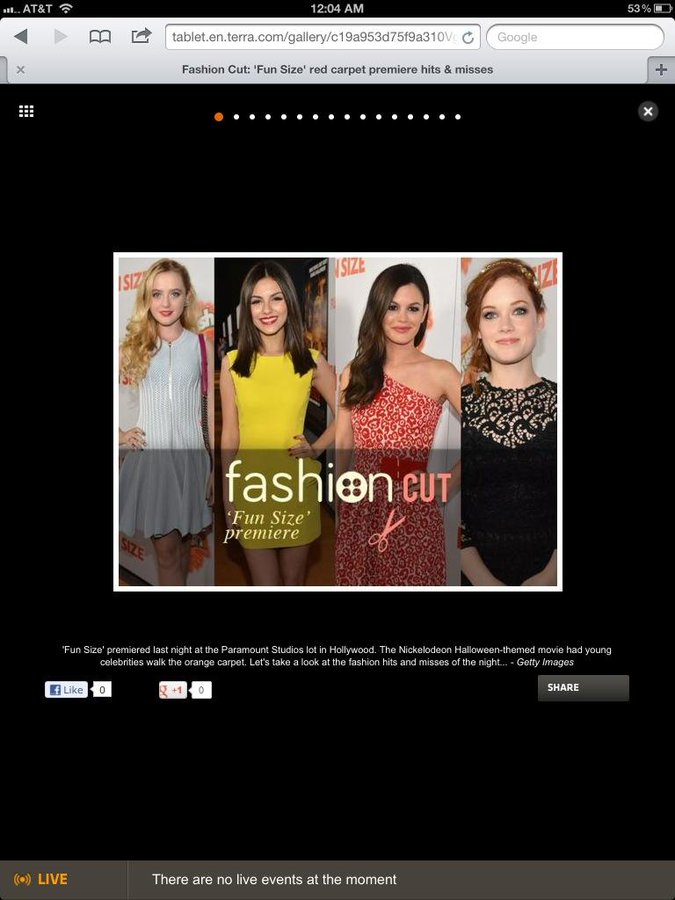The image size is (675, 900).
Task: Open the gallery grid view
Action: 27,111
